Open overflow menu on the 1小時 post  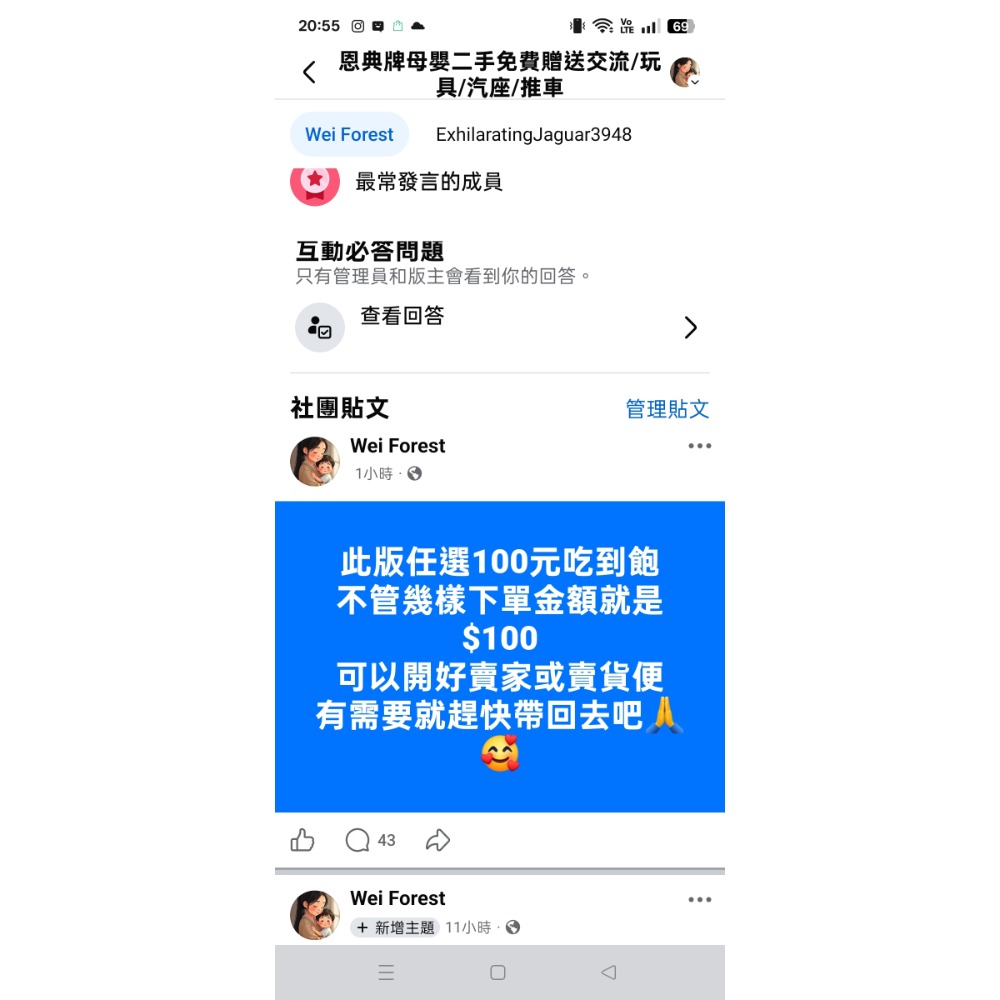pos(699,446)
